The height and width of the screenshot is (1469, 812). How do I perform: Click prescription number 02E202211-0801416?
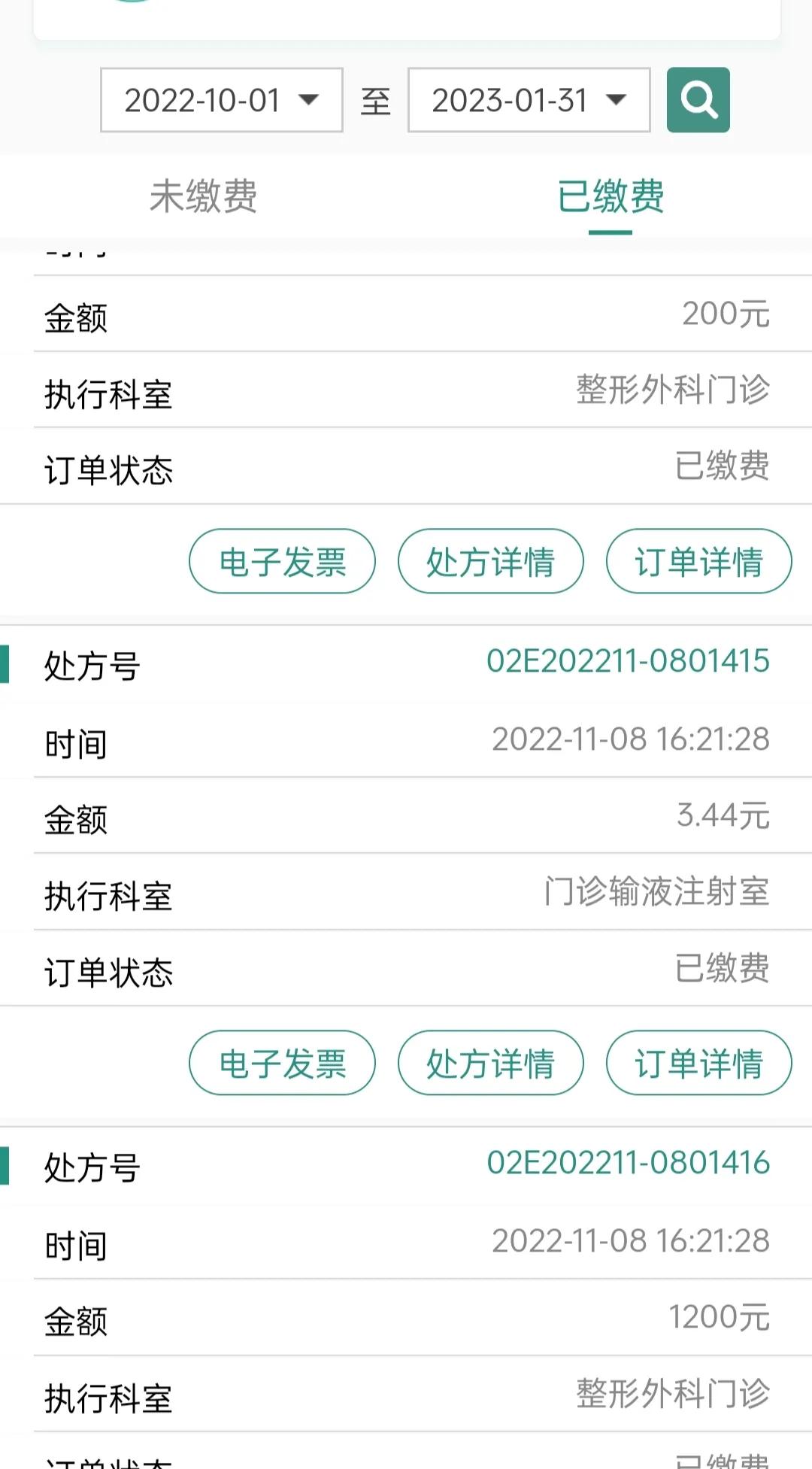628,1163
